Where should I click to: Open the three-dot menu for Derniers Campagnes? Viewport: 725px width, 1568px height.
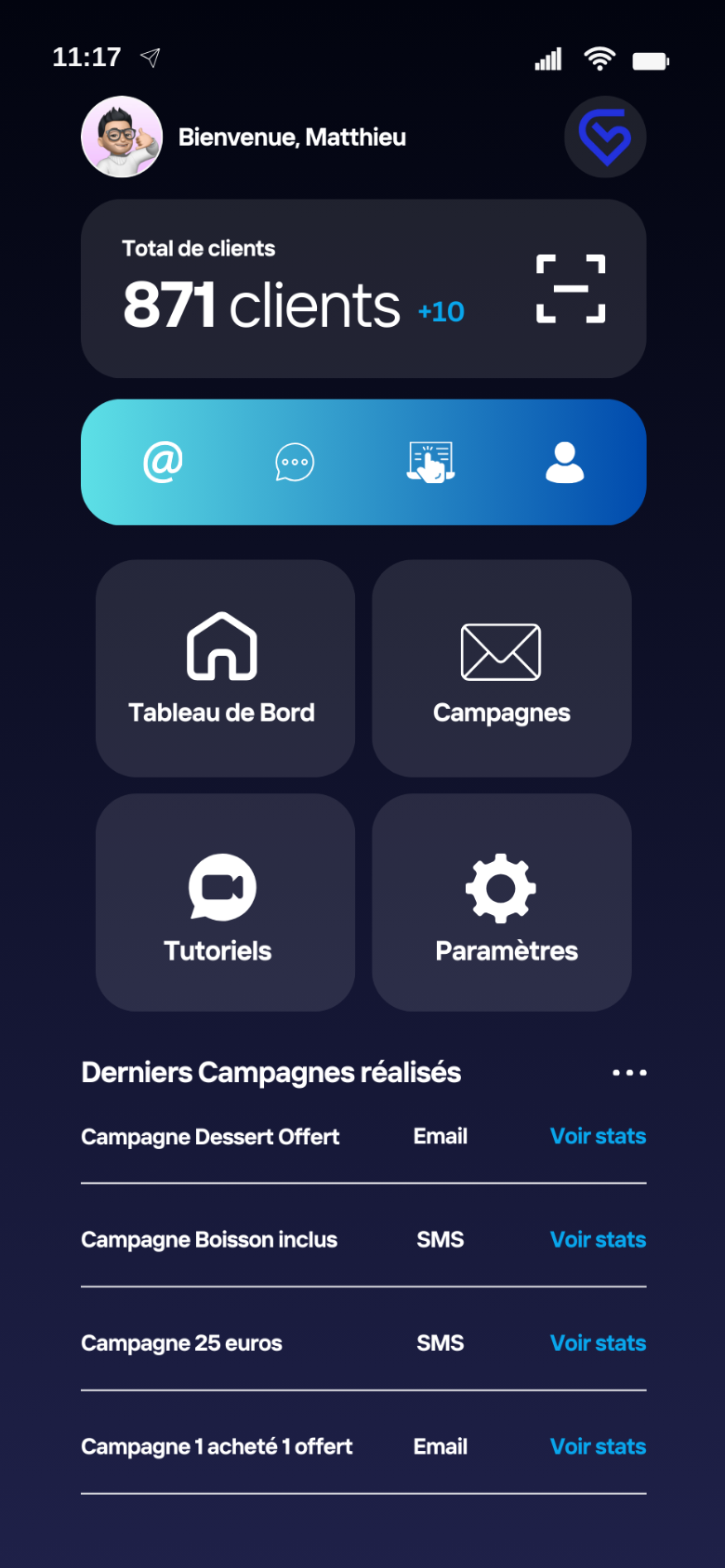click(629, 1072)
